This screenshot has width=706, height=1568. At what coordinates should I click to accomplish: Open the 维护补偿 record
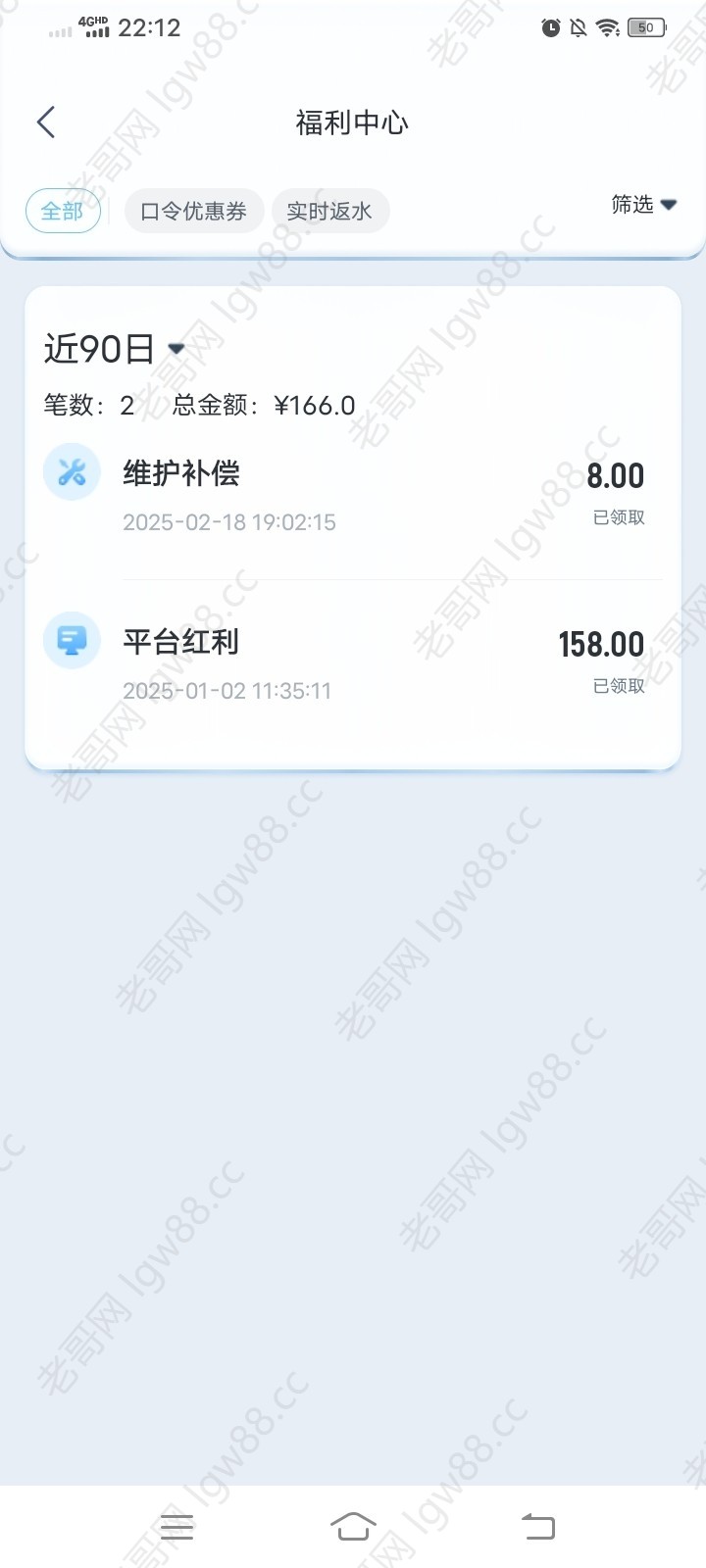pos(353,496)
